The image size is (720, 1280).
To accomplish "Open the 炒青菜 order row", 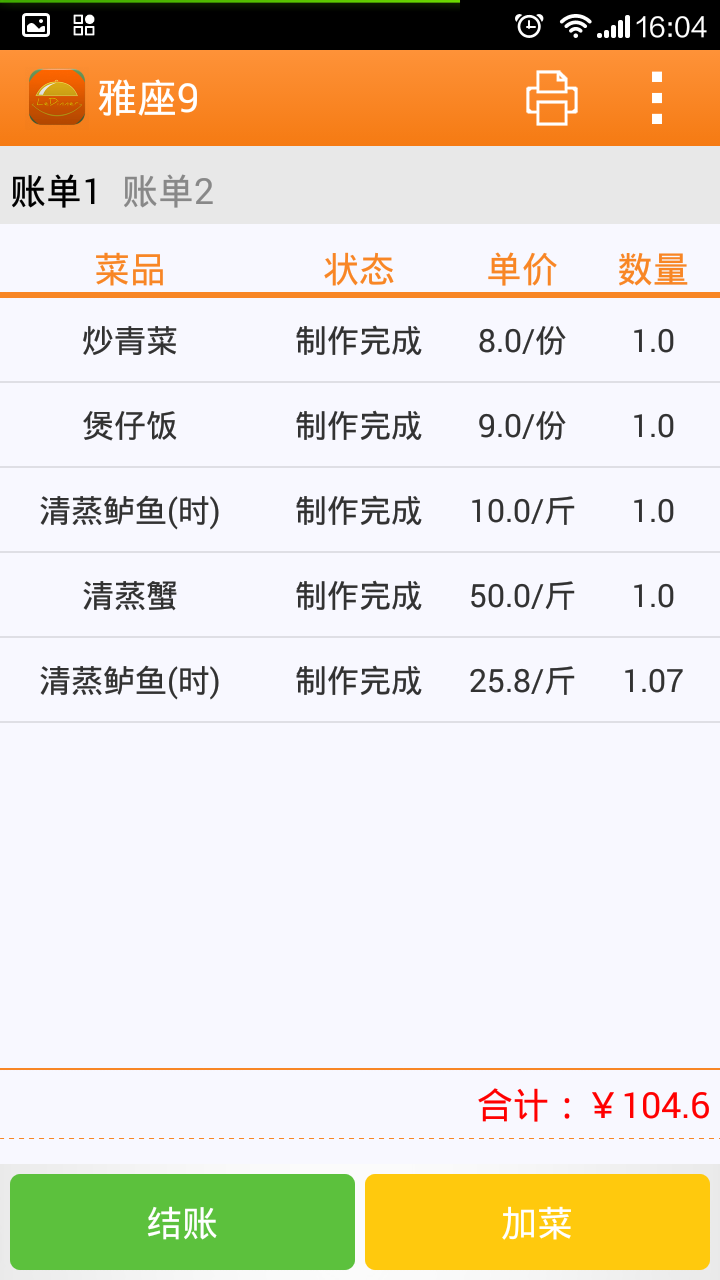I will [360, 341].
